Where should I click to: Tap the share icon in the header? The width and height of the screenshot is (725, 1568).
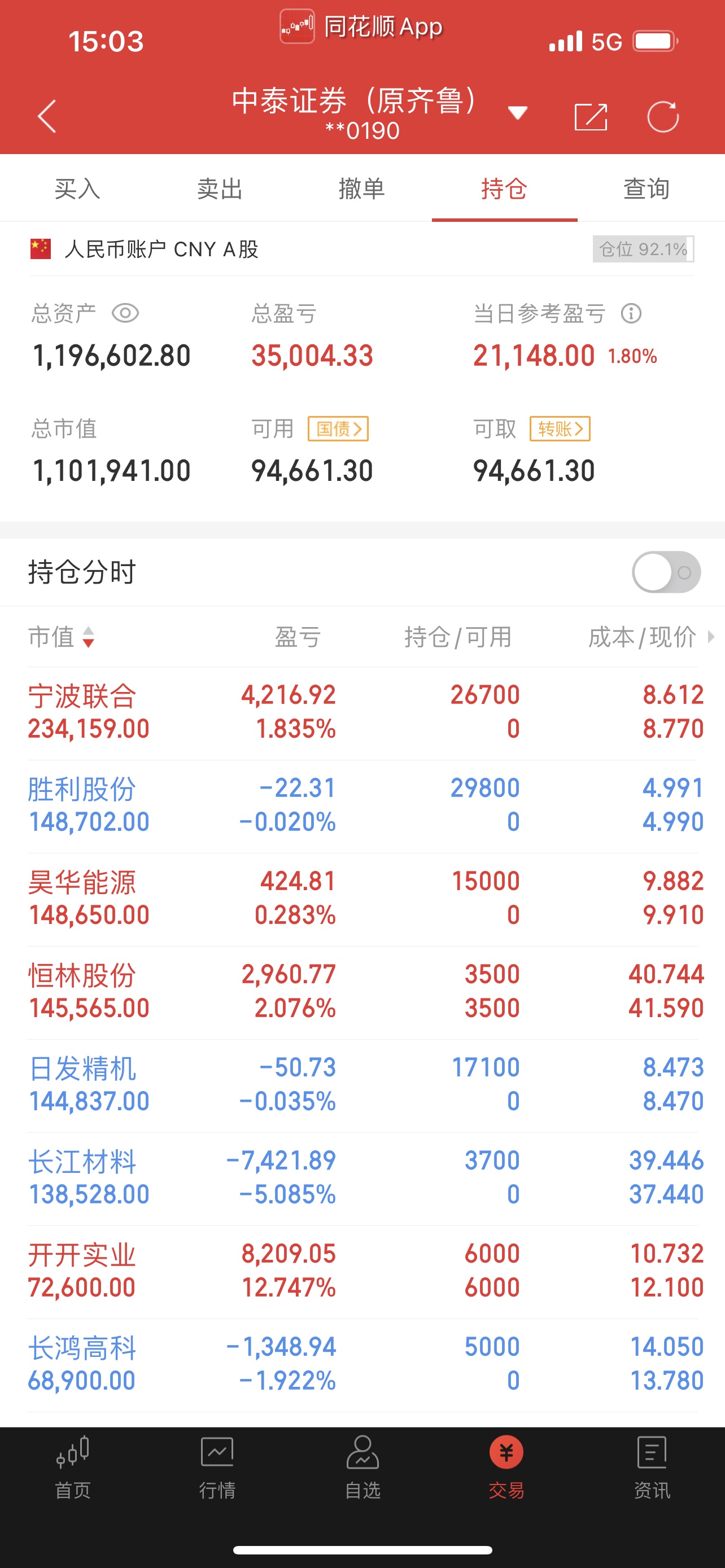pos(591,116)
